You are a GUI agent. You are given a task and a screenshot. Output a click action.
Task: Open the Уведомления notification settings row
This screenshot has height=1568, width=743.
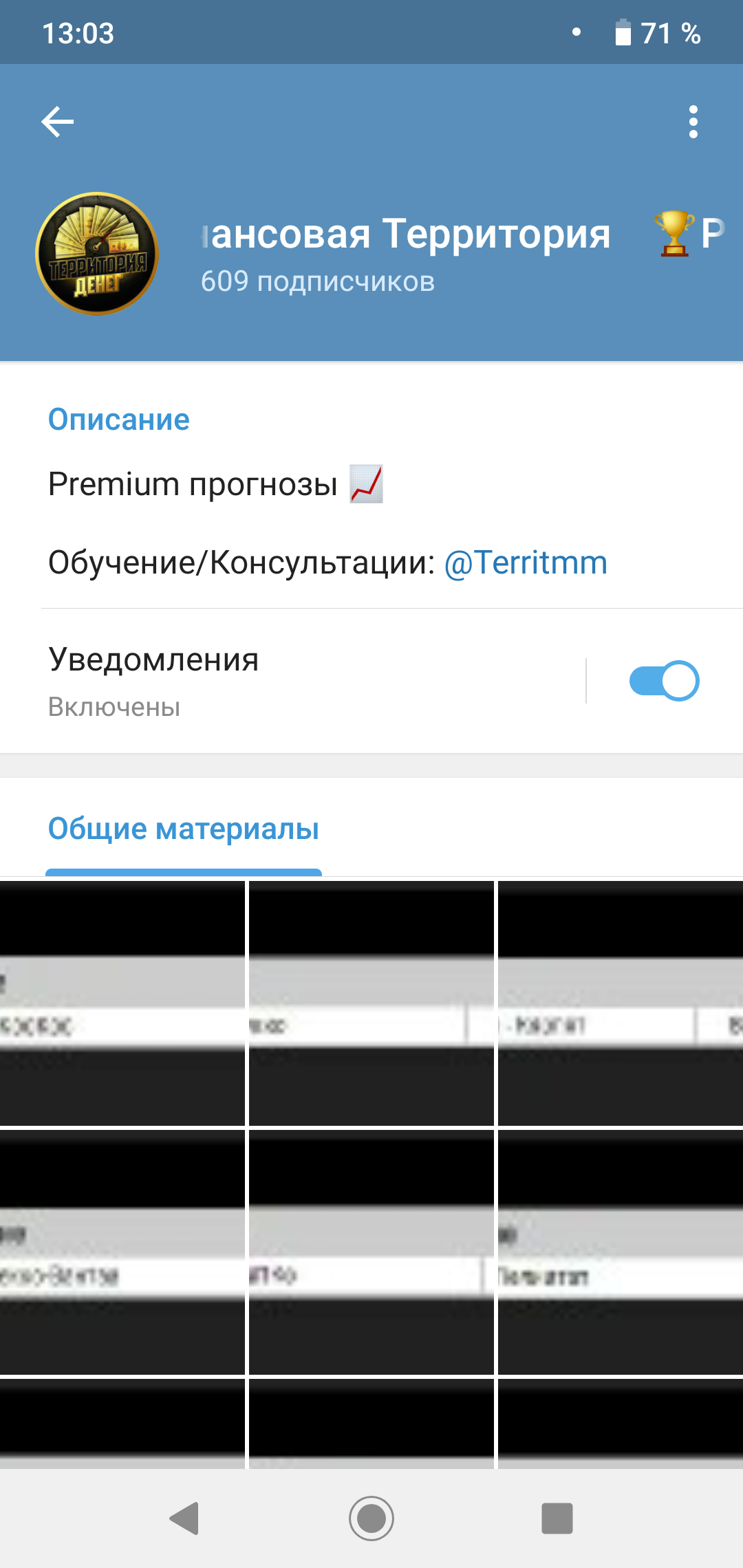(292, 681)
